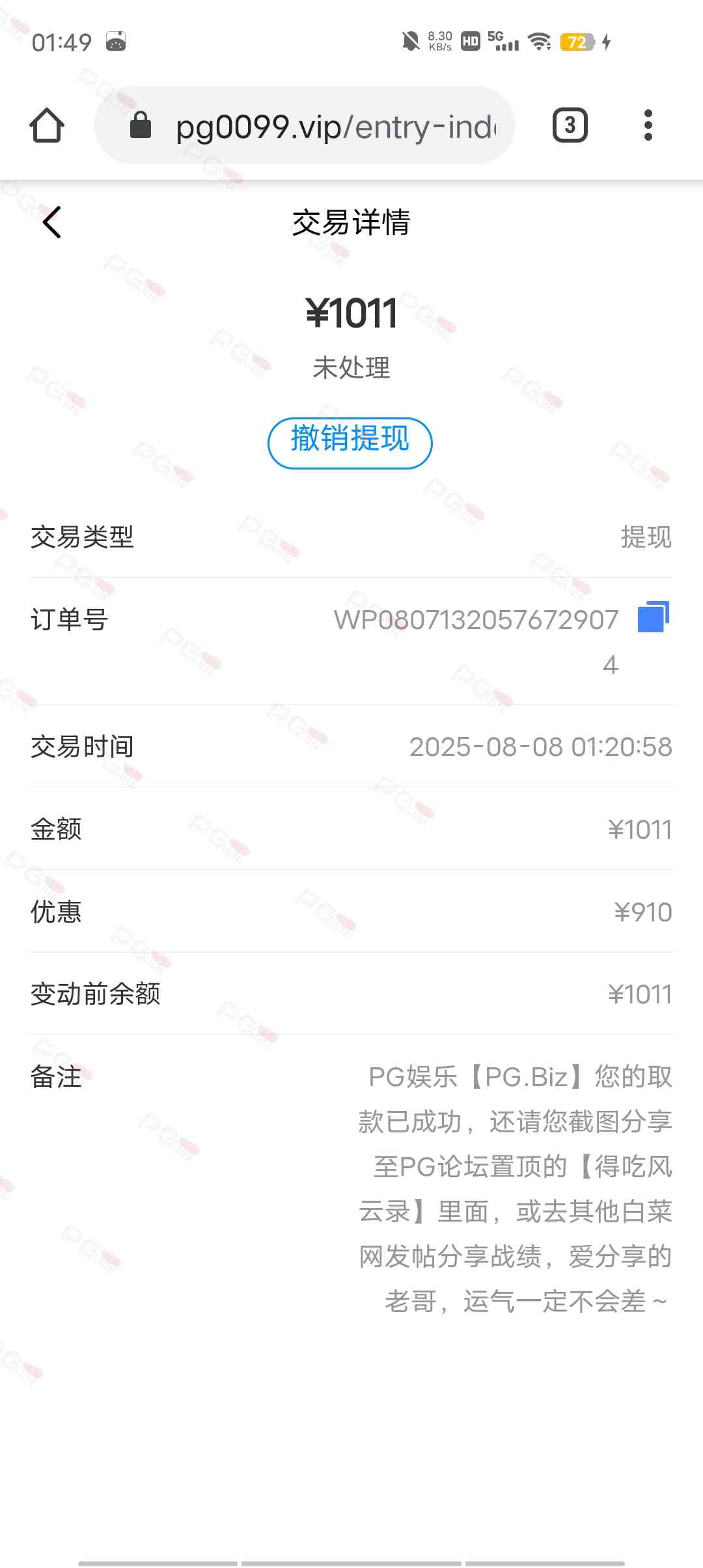
Task: Copy the order number
Action: coord(653,617)
